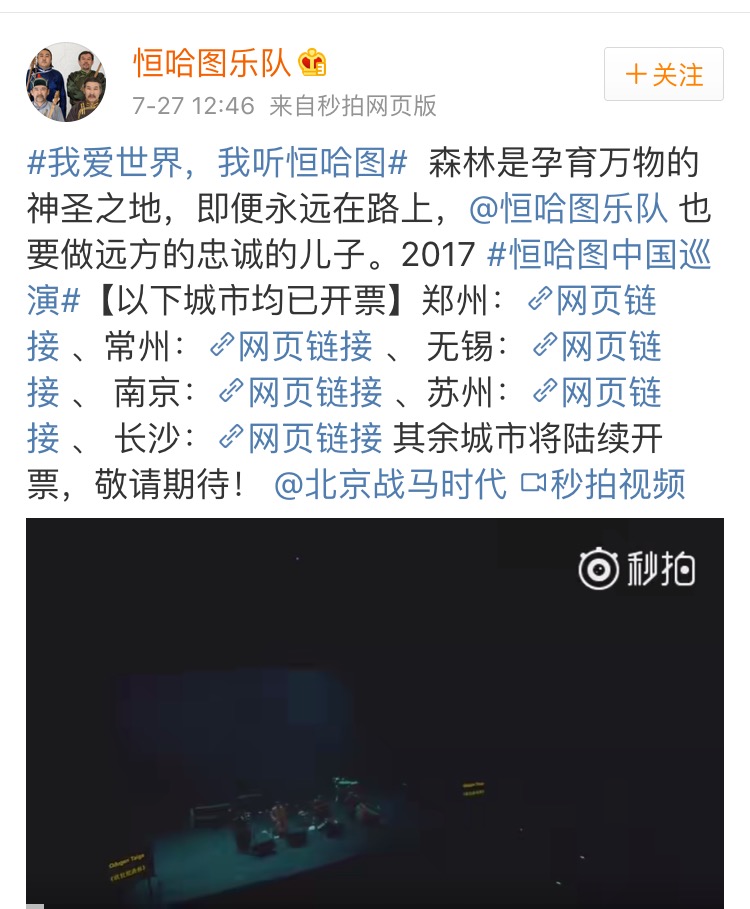Open the 无锡 ticket web link
The image size is (750, 909).
597,346
